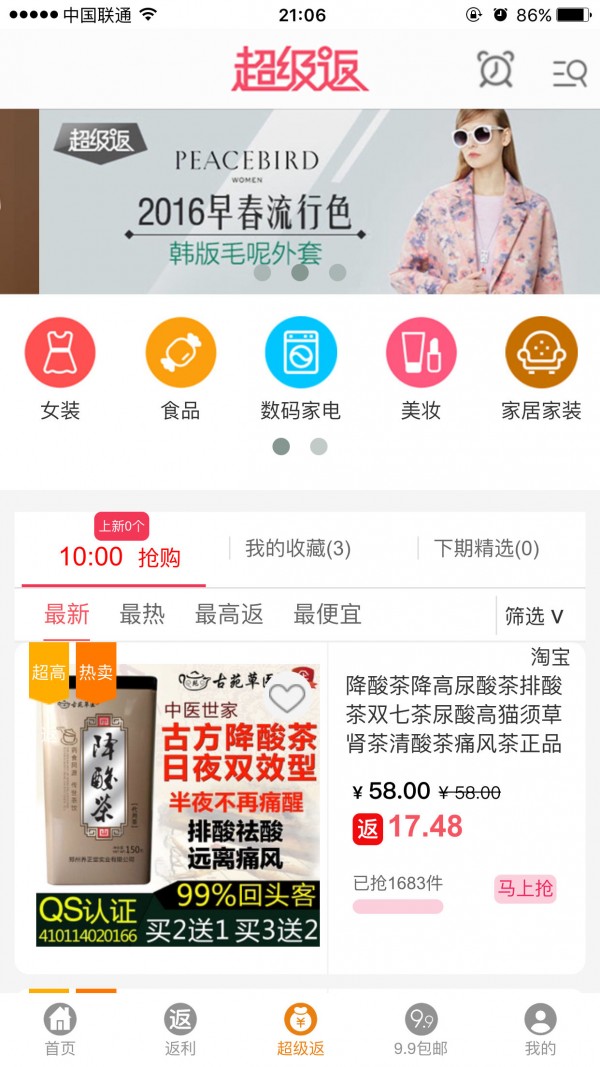Go to the 我的 profile tab

click(x=540, y=1030)
